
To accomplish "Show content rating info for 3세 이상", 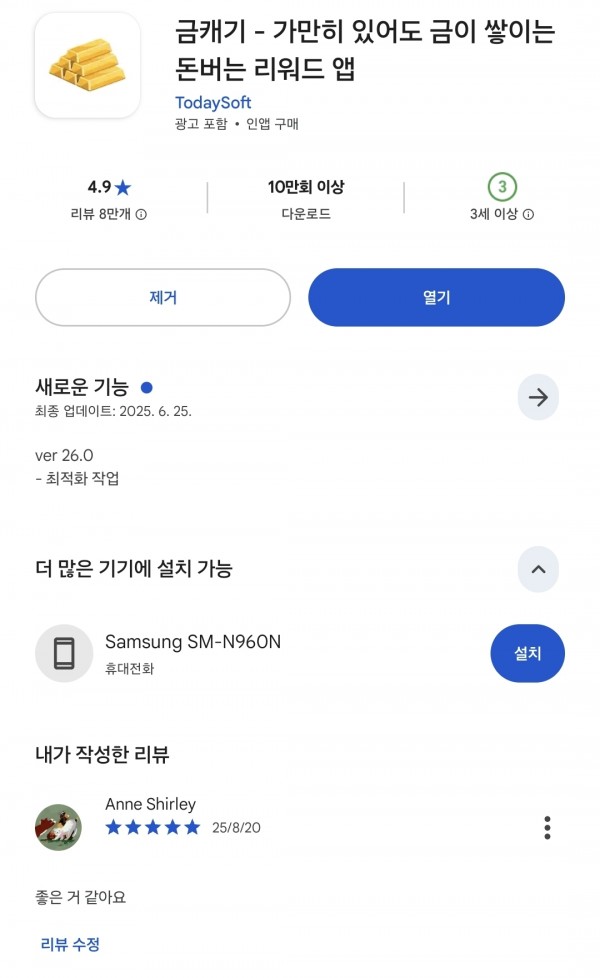I will 528,215.
